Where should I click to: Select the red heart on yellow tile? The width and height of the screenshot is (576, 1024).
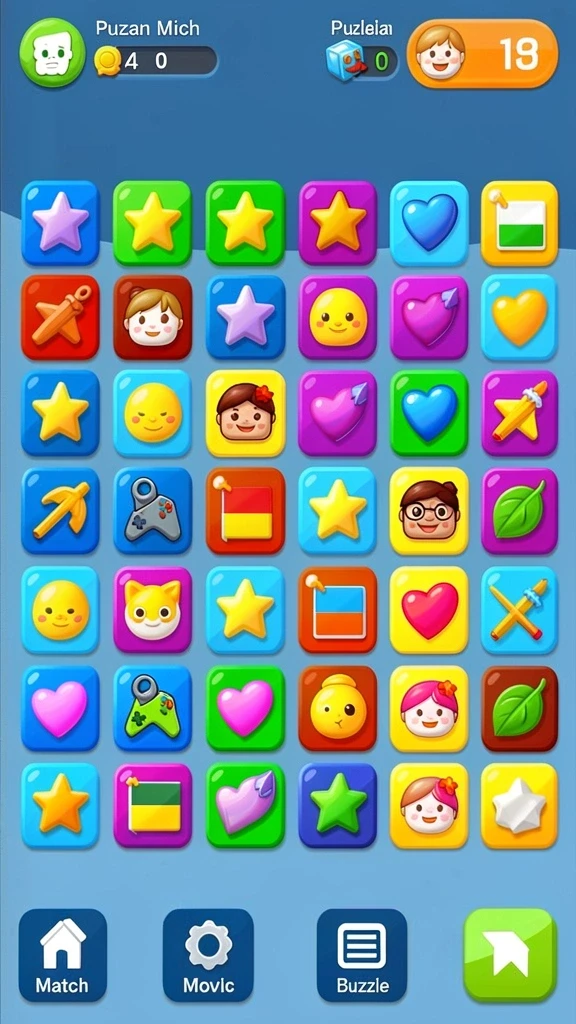click(429, 609)
